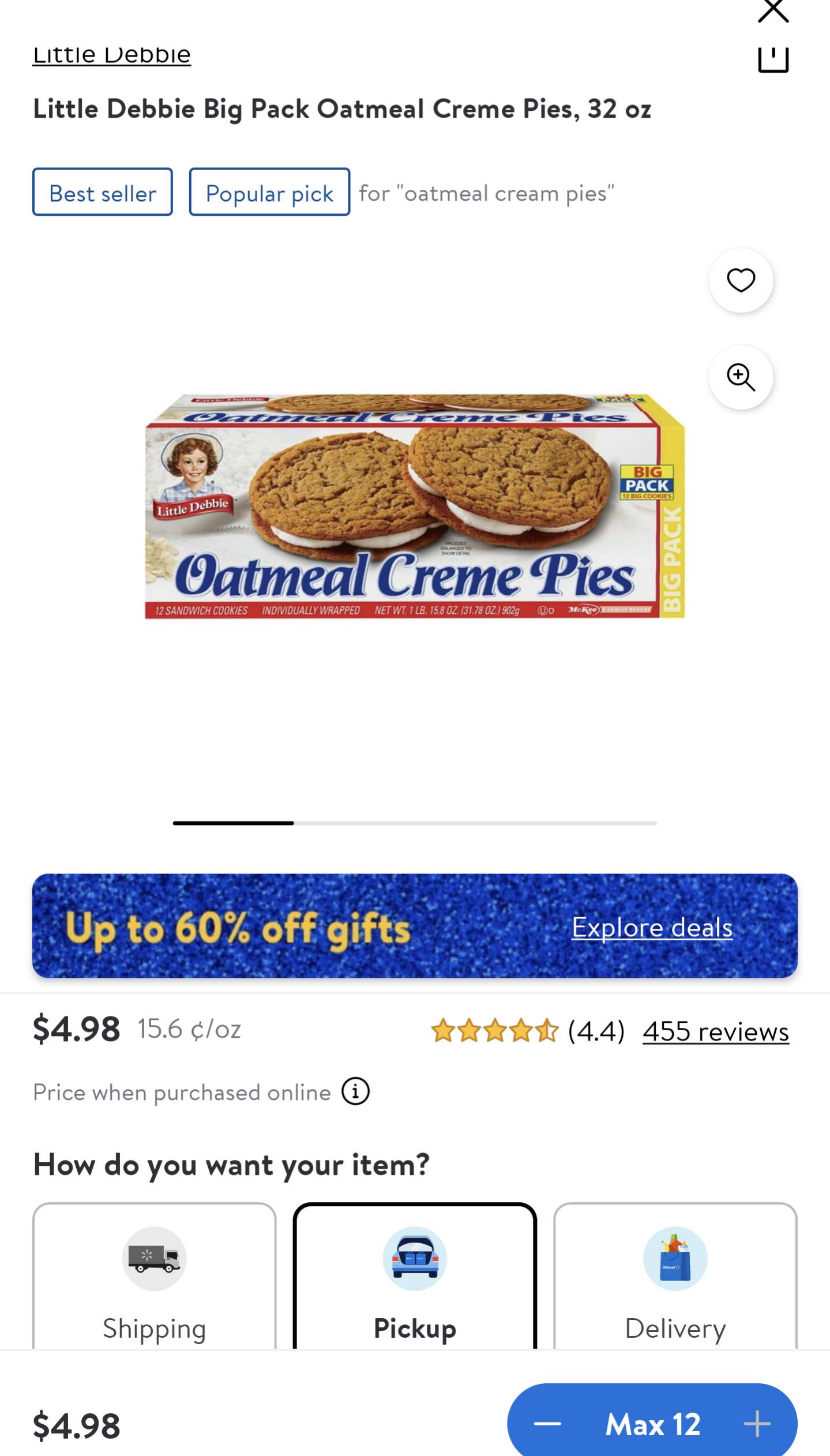This screenshot has height=1456, width=830.
Task: Decrease quantity with the minus button
Action: click(x=547, y=1424)
